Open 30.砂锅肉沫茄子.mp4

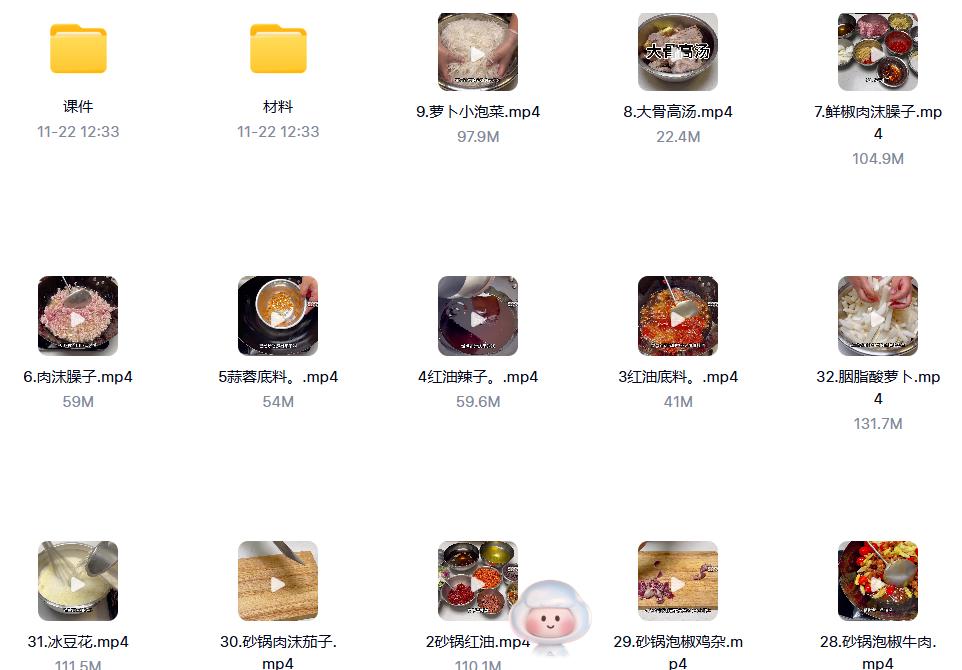[278, 581]
